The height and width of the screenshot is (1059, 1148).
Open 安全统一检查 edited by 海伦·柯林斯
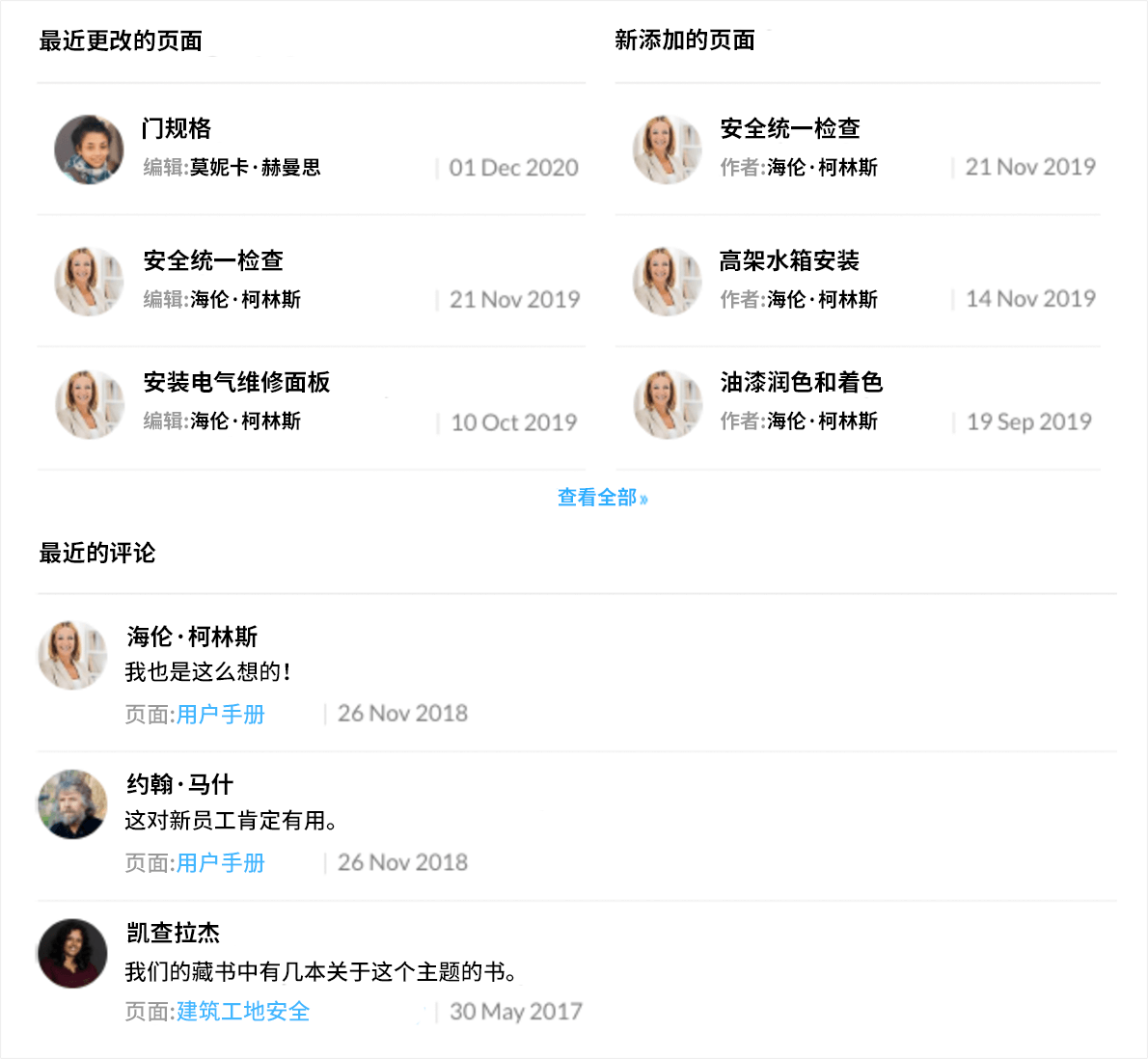(x=213, y=260)
